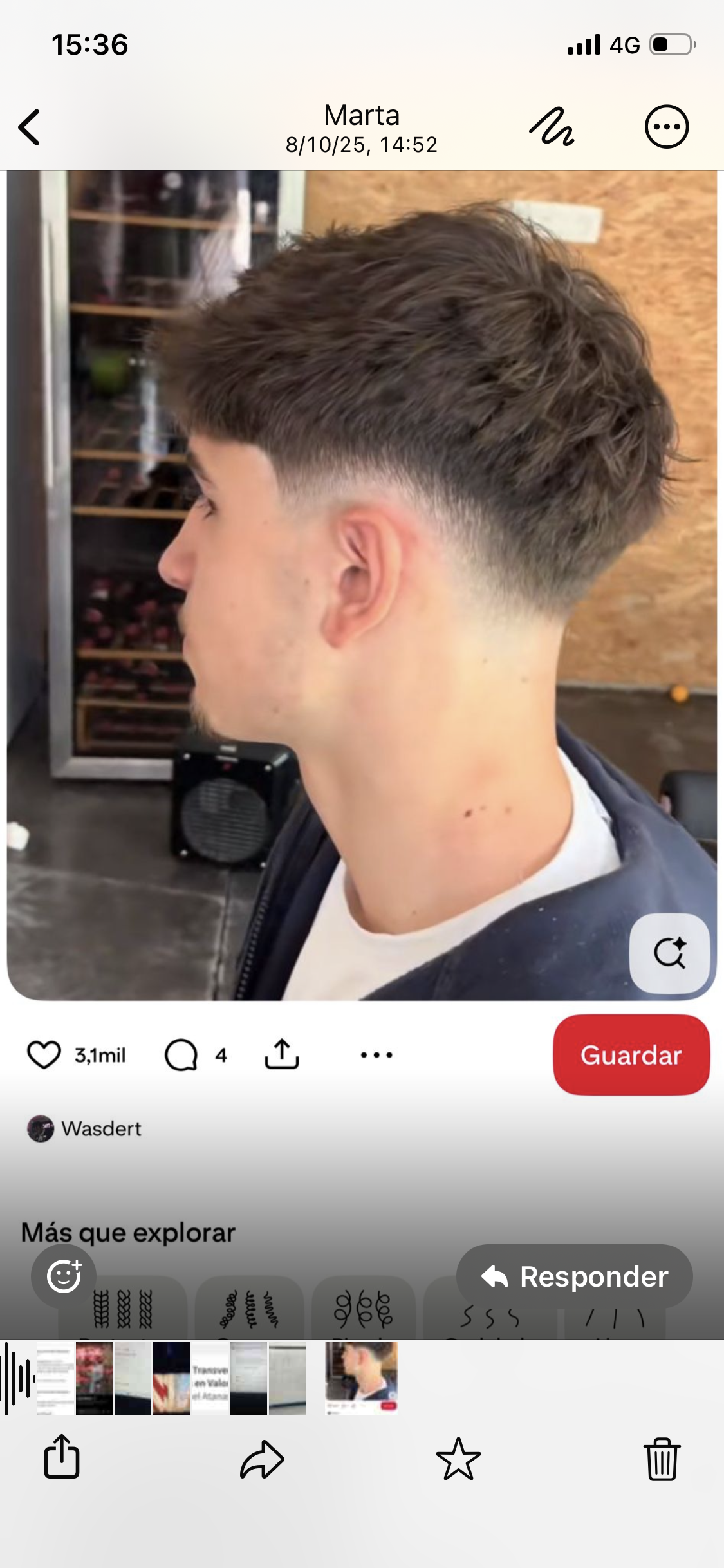Open the markup drawing tool
Screen dimensions: 724x1568
click(x=552, y=127)
